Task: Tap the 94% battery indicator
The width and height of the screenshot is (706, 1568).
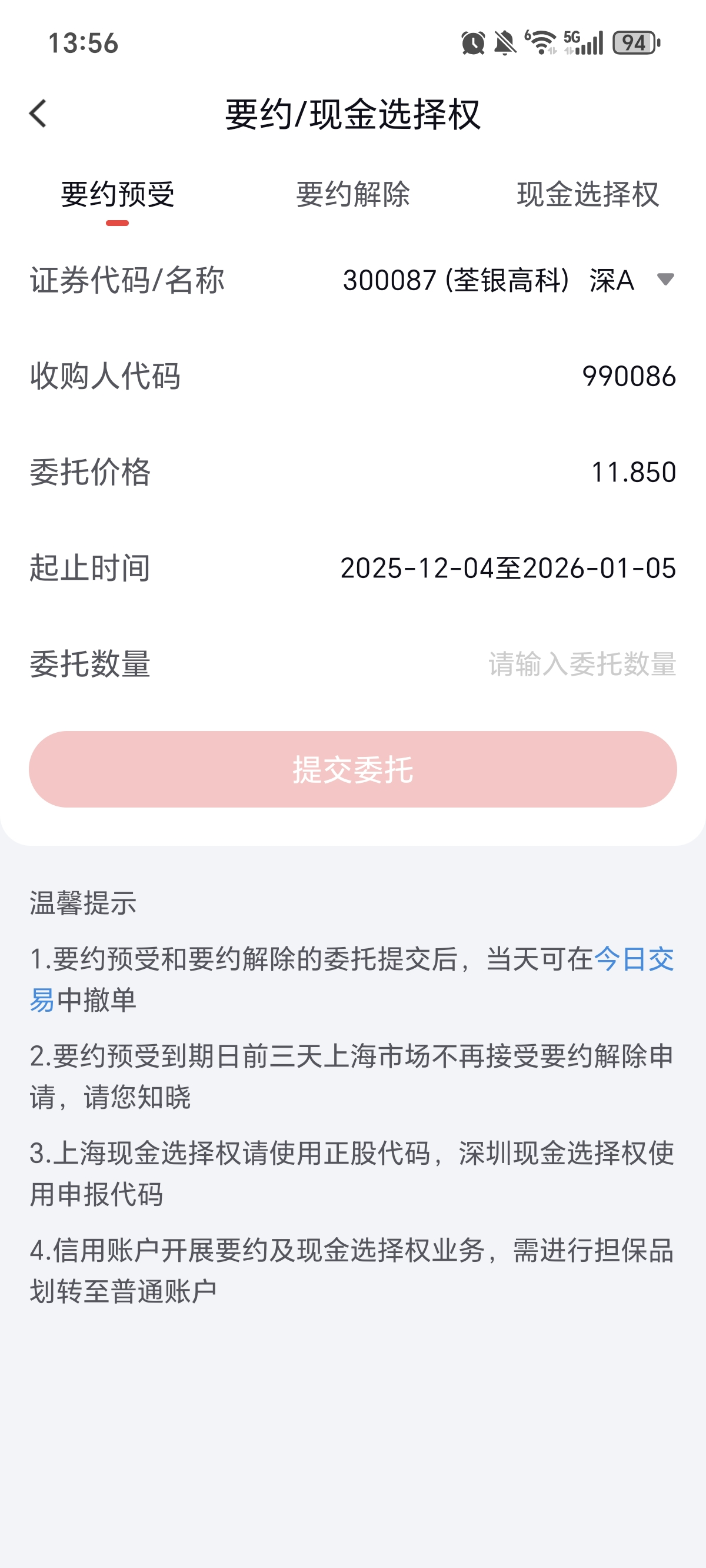Action: point(635,41)
